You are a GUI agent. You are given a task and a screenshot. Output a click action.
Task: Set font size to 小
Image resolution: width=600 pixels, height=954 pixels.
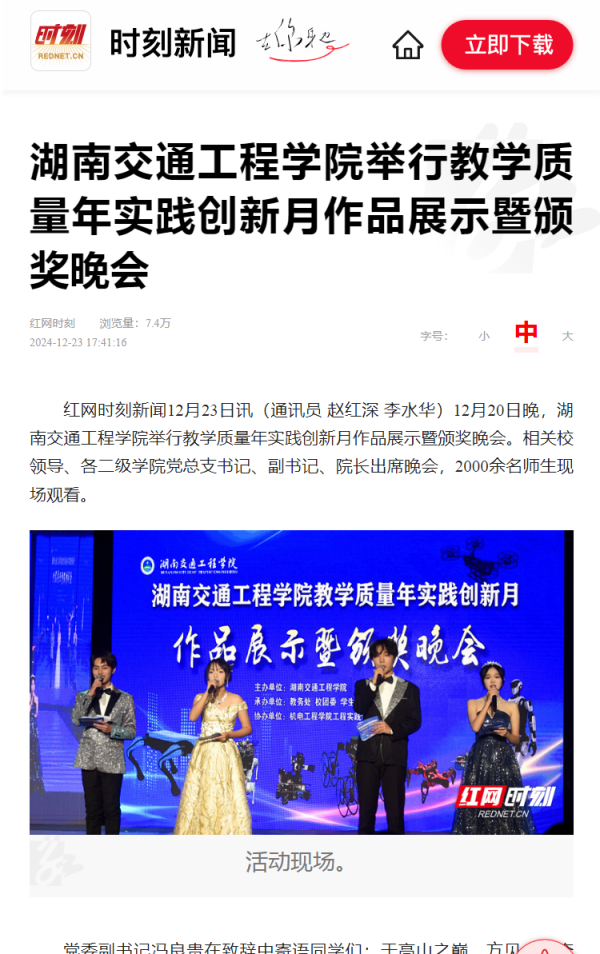coord(484,336)
